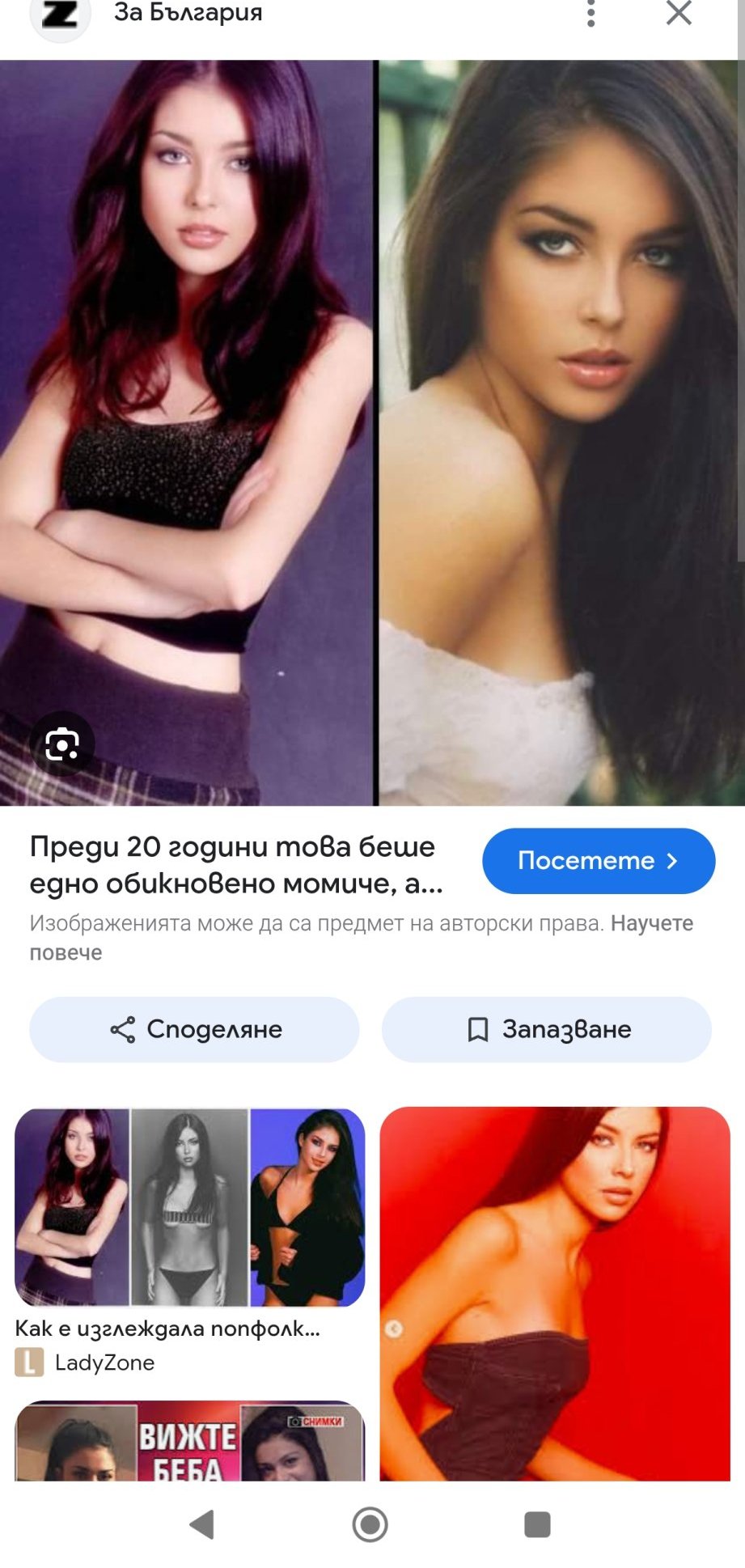Viewport: 745px width, 1568px height.
Task: Share image via Споделяне button
Action: point(194,1029)
